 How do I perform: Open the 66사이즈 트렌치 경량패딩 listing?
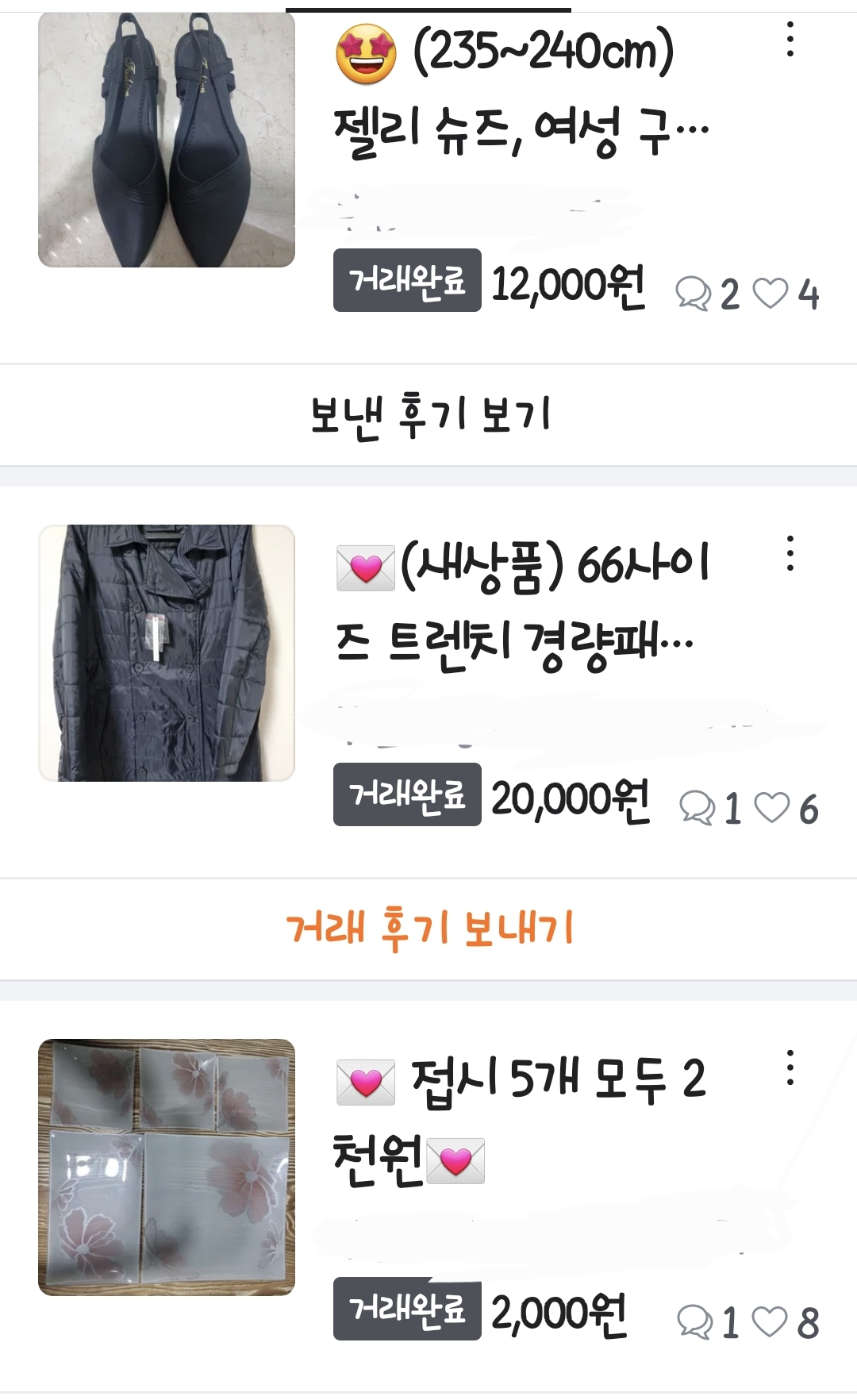(520, 603)
